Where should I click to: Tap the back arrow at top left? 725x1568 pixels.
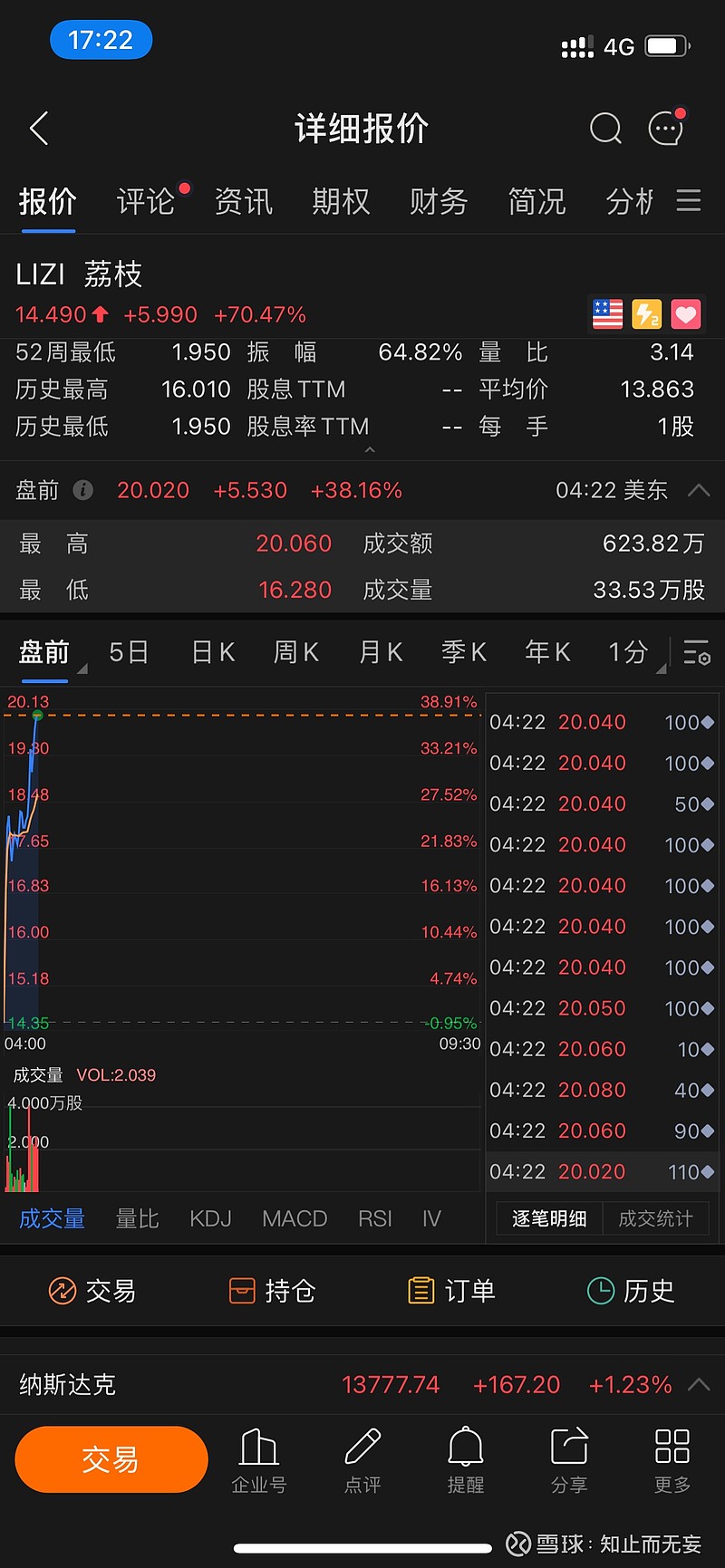pos(38,128)
